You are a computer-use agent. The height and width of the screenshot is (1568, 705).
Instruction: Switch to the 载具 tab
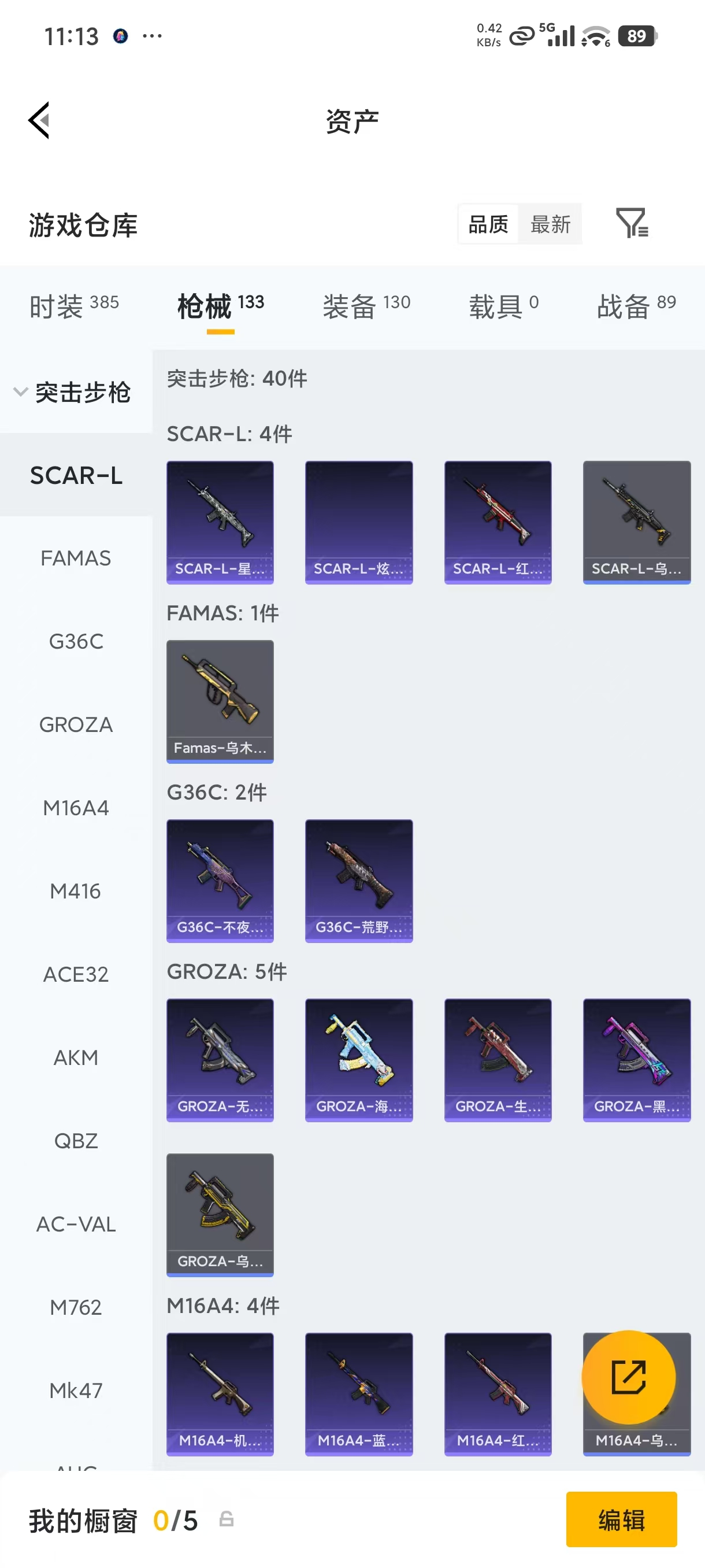(503, 306)
